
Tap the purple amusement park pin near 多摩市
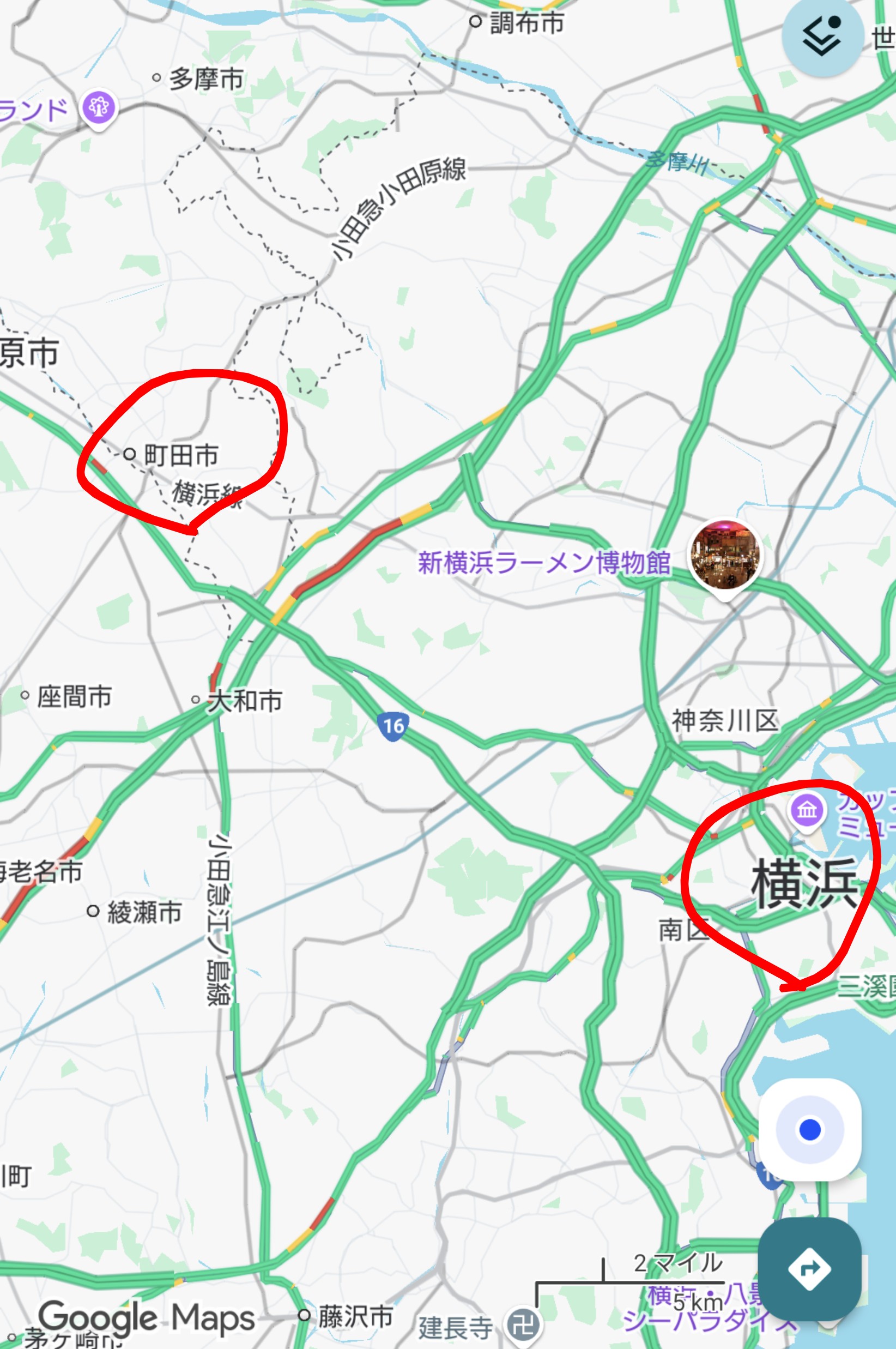tap(99, 107)
